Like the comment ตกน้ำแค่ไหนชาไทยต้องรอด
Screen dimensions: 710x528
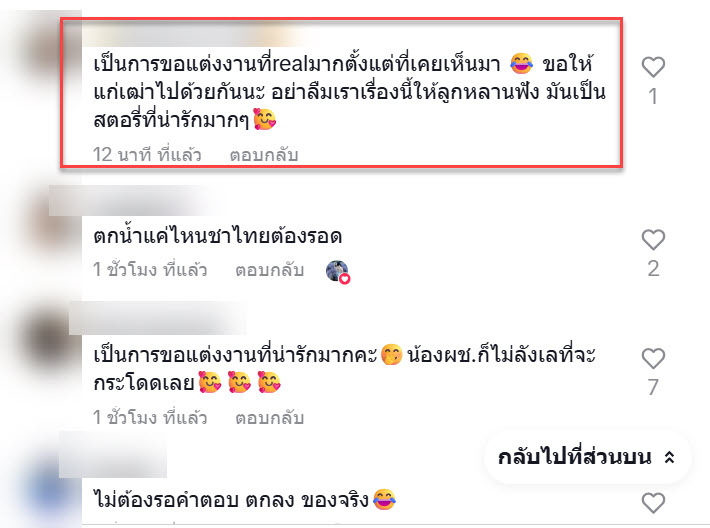pyautogui.click(x=652, y=240)
